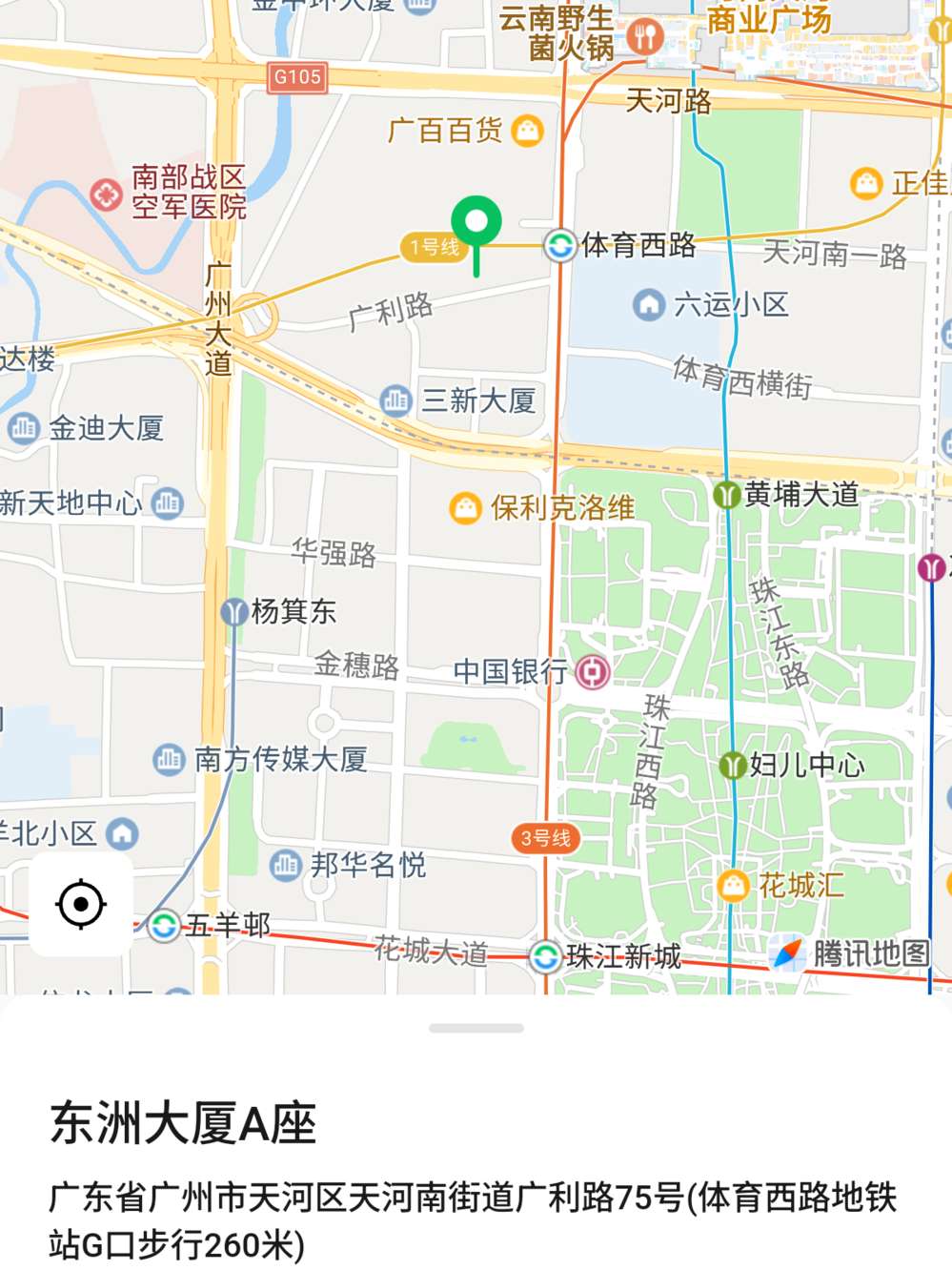The image size is (952, 1270).
Task: Click the 中国银行 bank marker
Action: coord(594,671)
